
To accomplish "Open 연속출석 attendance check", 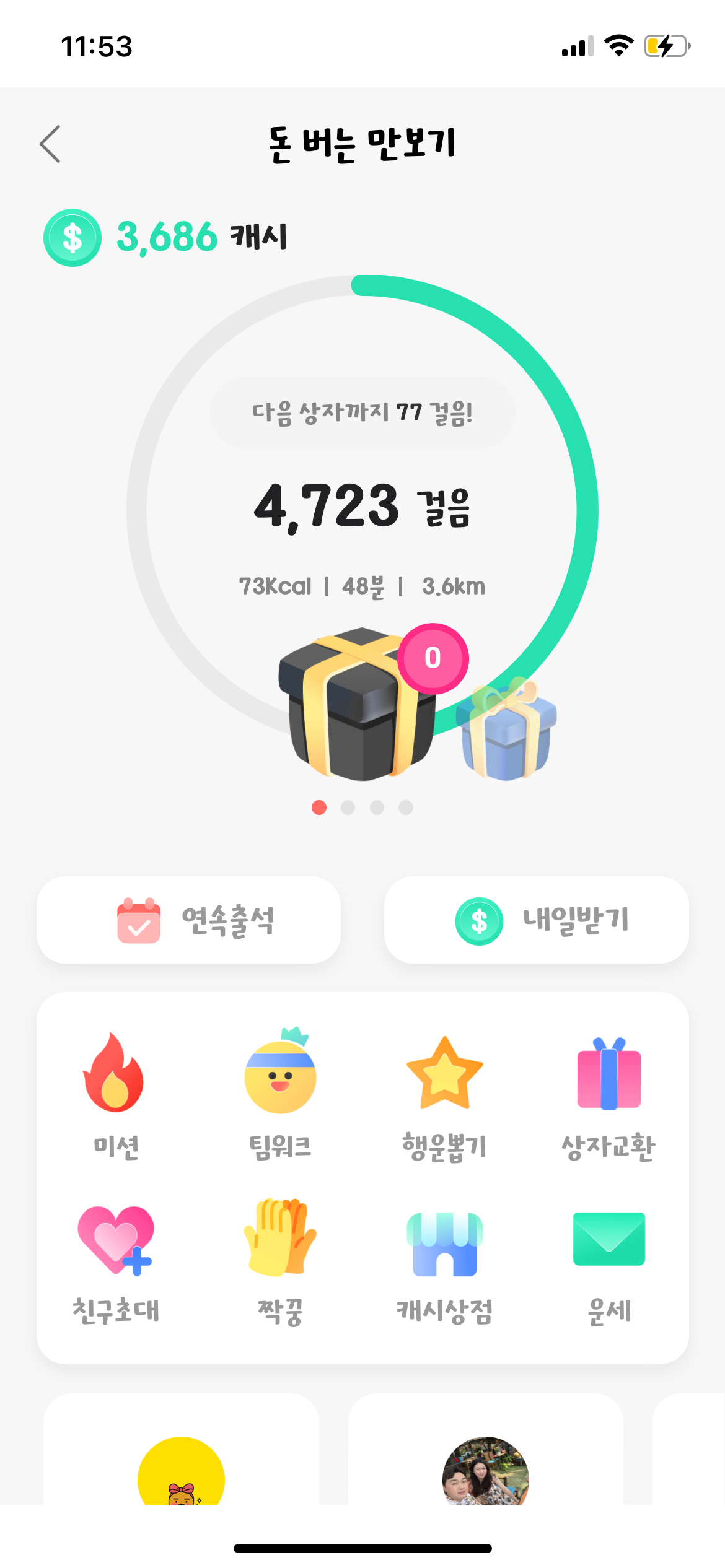I will (x=188, y=920).
